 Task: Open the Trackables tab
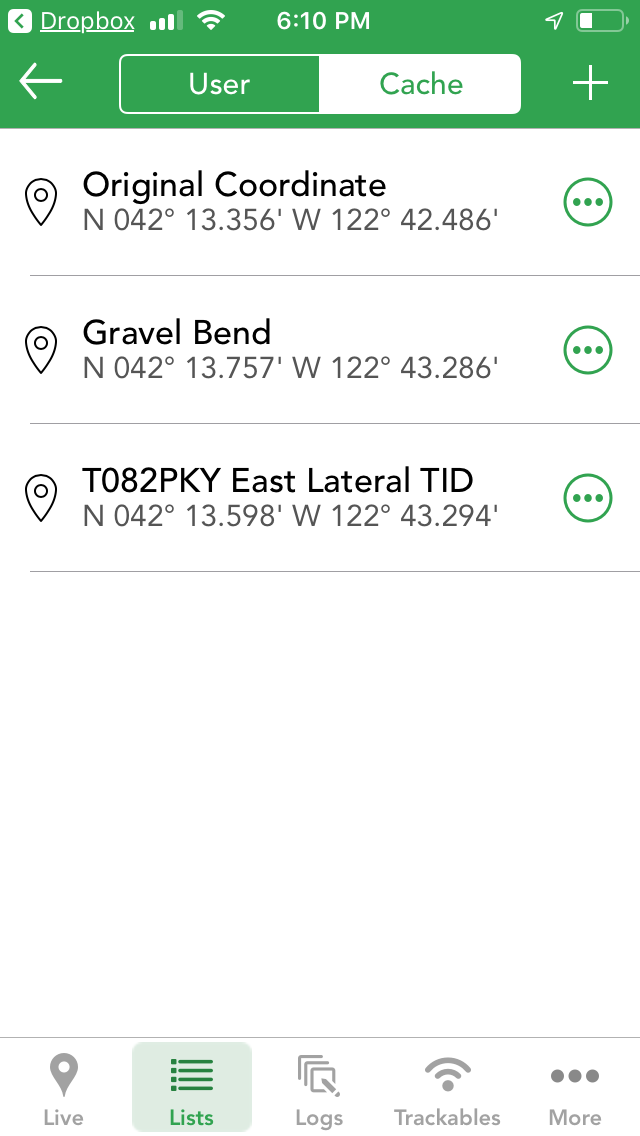(447, 1089)
